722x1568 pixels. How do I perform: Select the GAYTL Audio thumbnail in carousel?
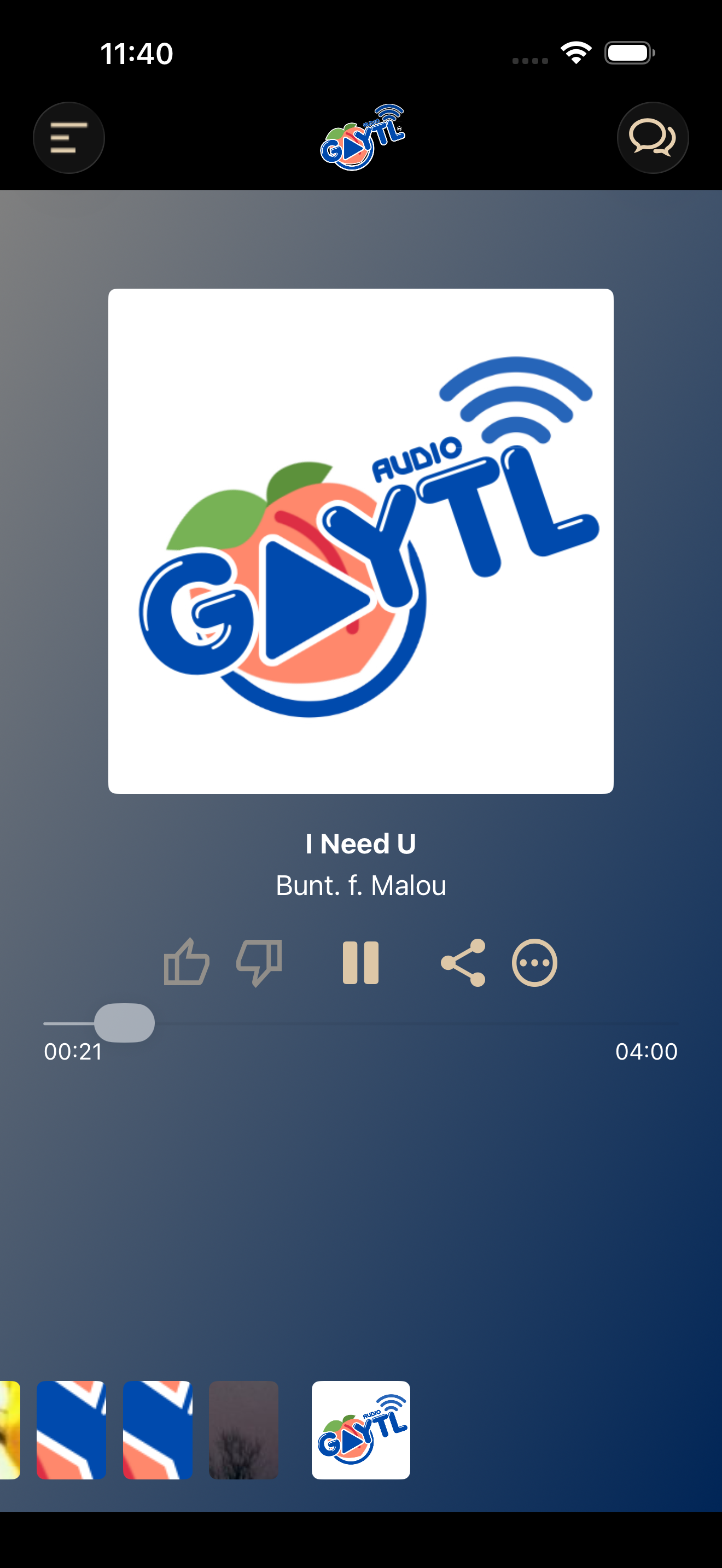point(360,1430)
